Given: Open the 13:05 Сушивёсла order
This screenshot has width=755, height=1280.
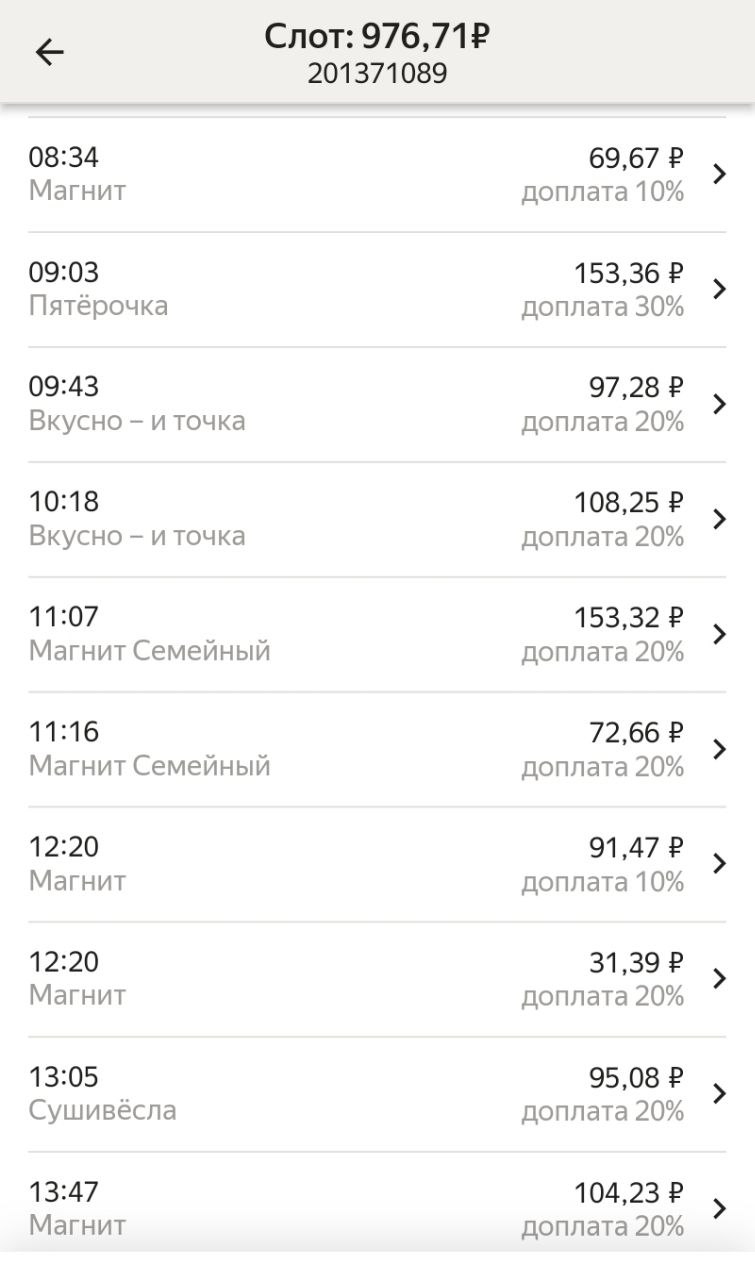Looking at the screenshot, I should pyautogui.click(x=377, y=1094).
